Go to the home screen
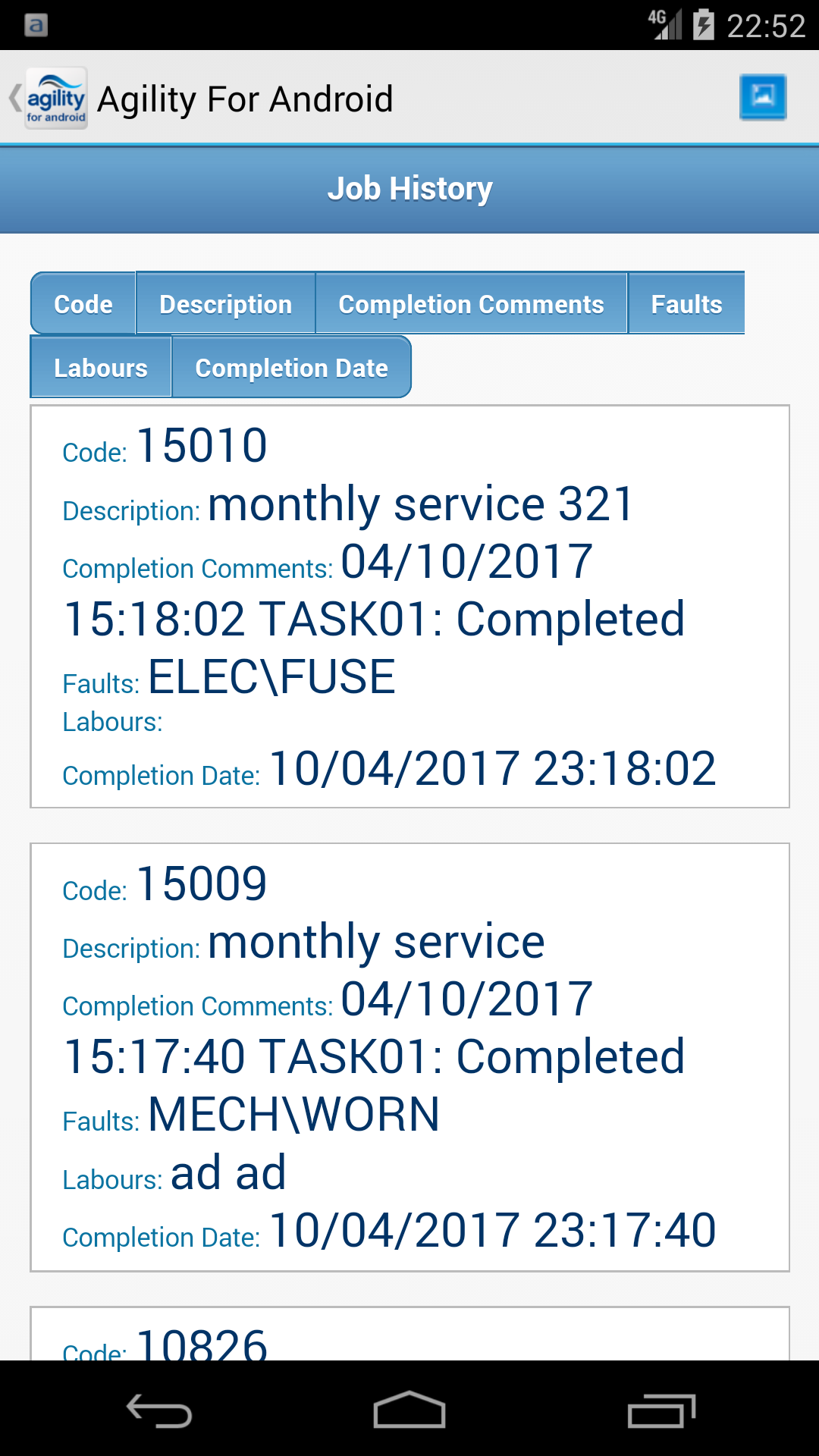This screenshot has width=819, height=1456. (x=409, y=1410)
